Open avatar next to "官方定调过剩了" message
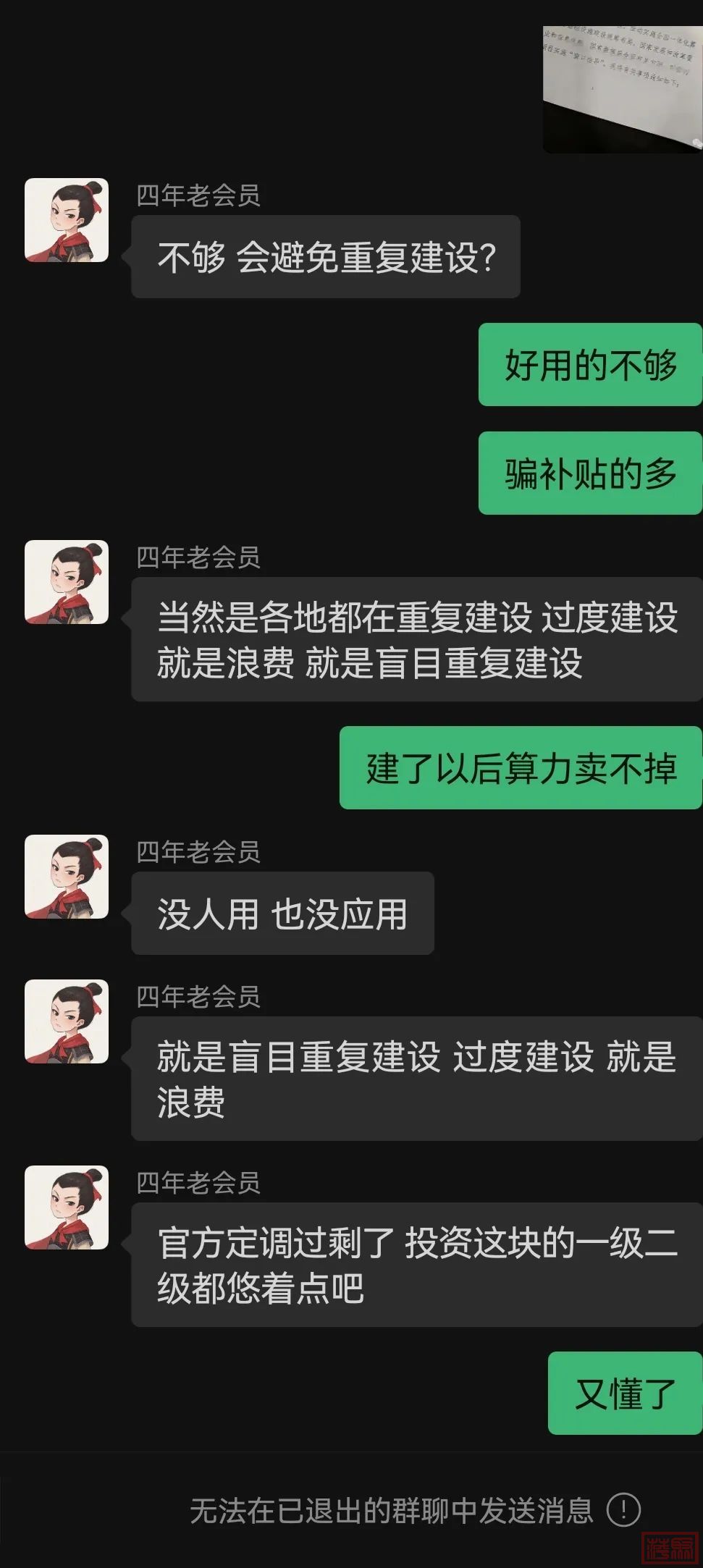The image size is (703, 1568). pos(67,1207)
